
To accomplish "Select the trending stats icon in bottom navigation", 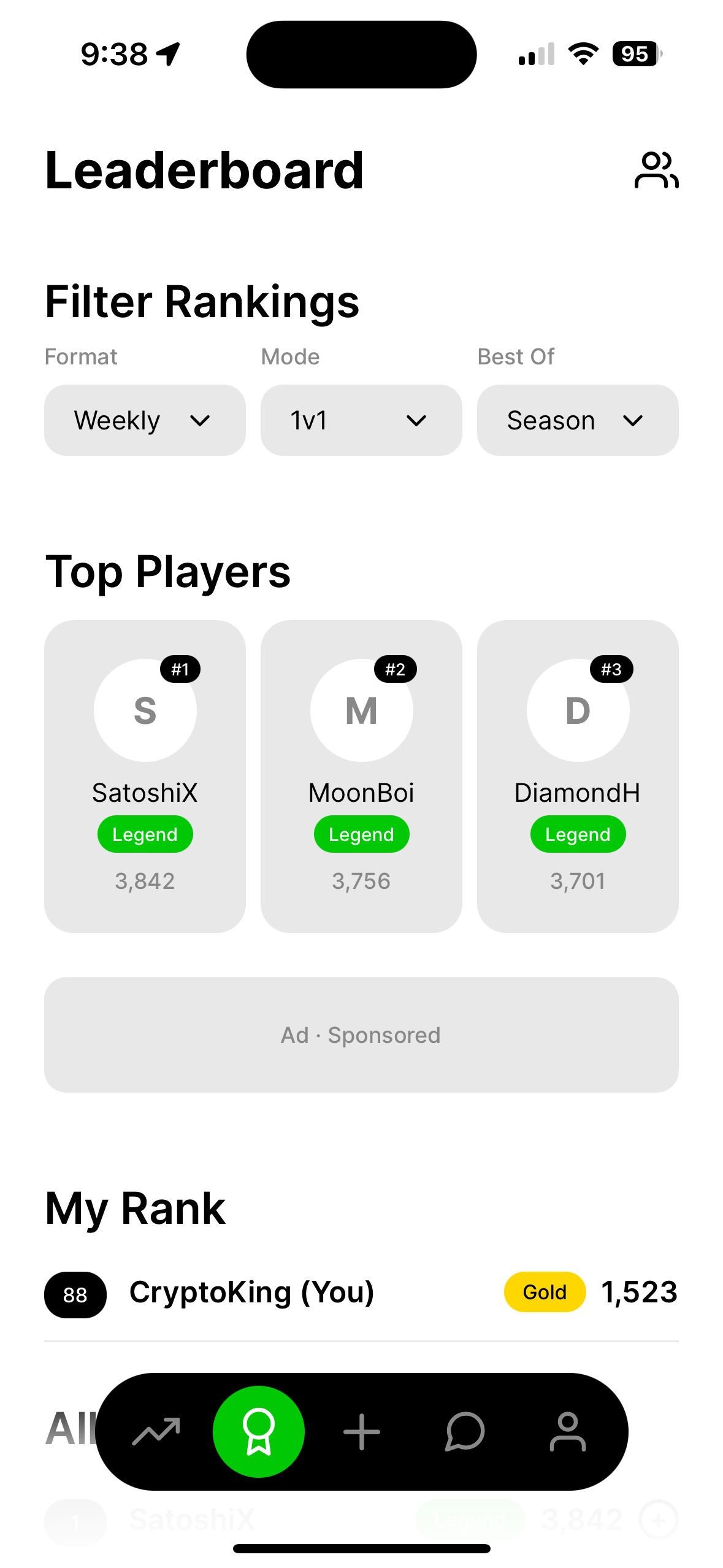I will click(155, 1432).
